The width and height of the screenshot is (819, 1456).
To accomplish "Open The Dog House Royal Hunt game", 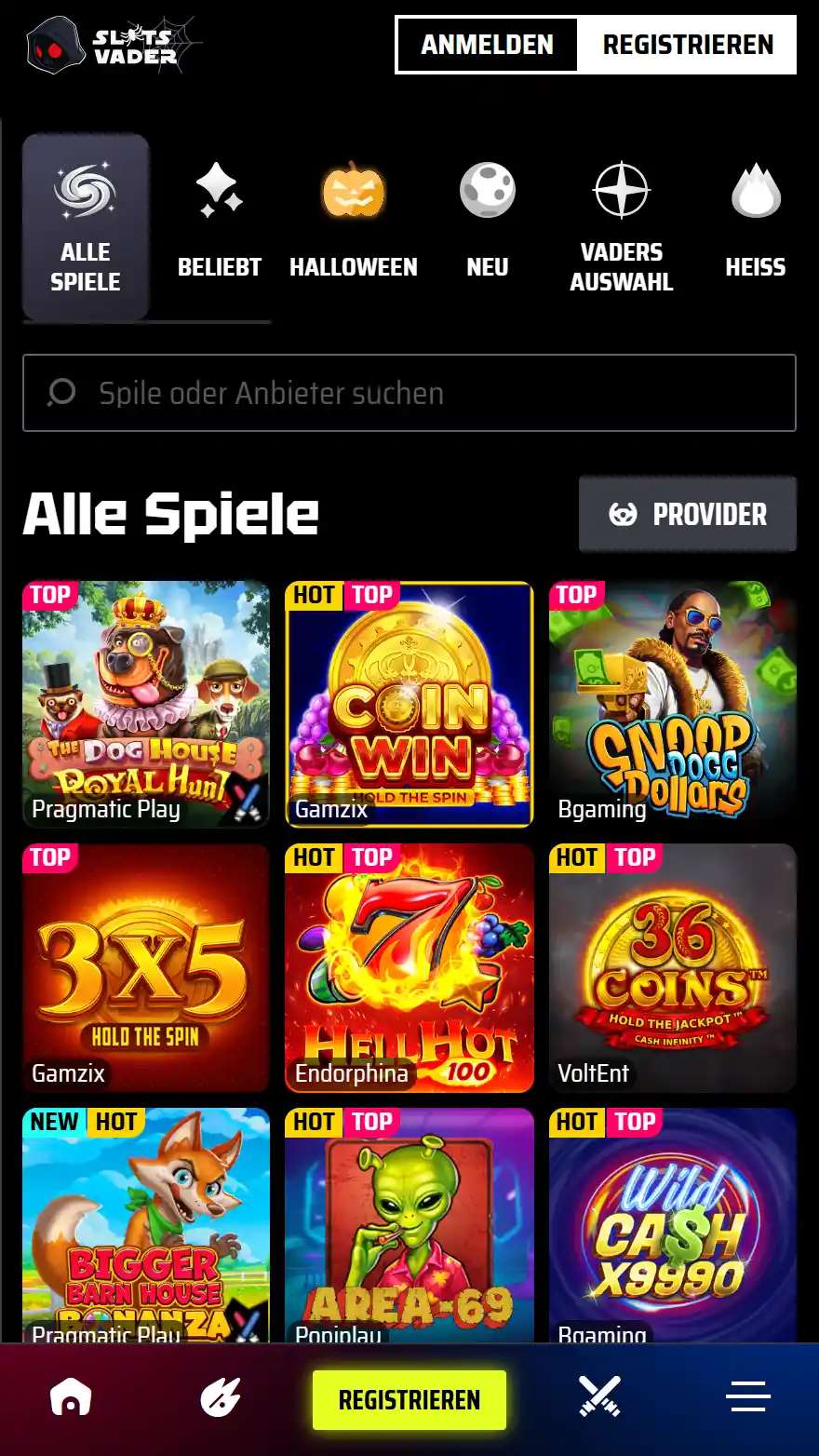I will [146, 704].
